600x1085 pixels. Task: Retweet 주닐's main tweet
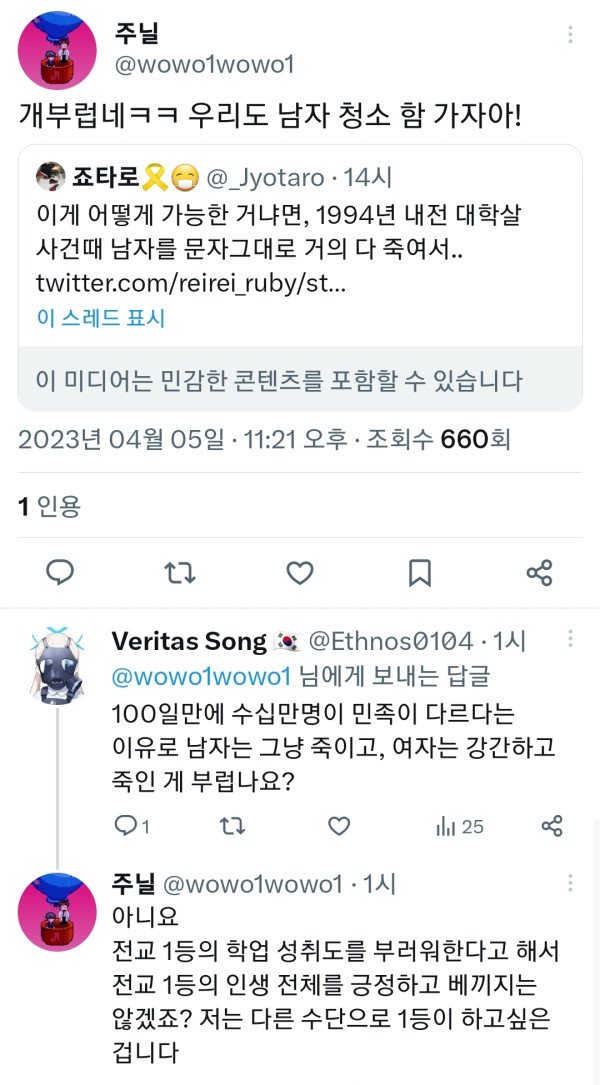(x=180, y=572)
